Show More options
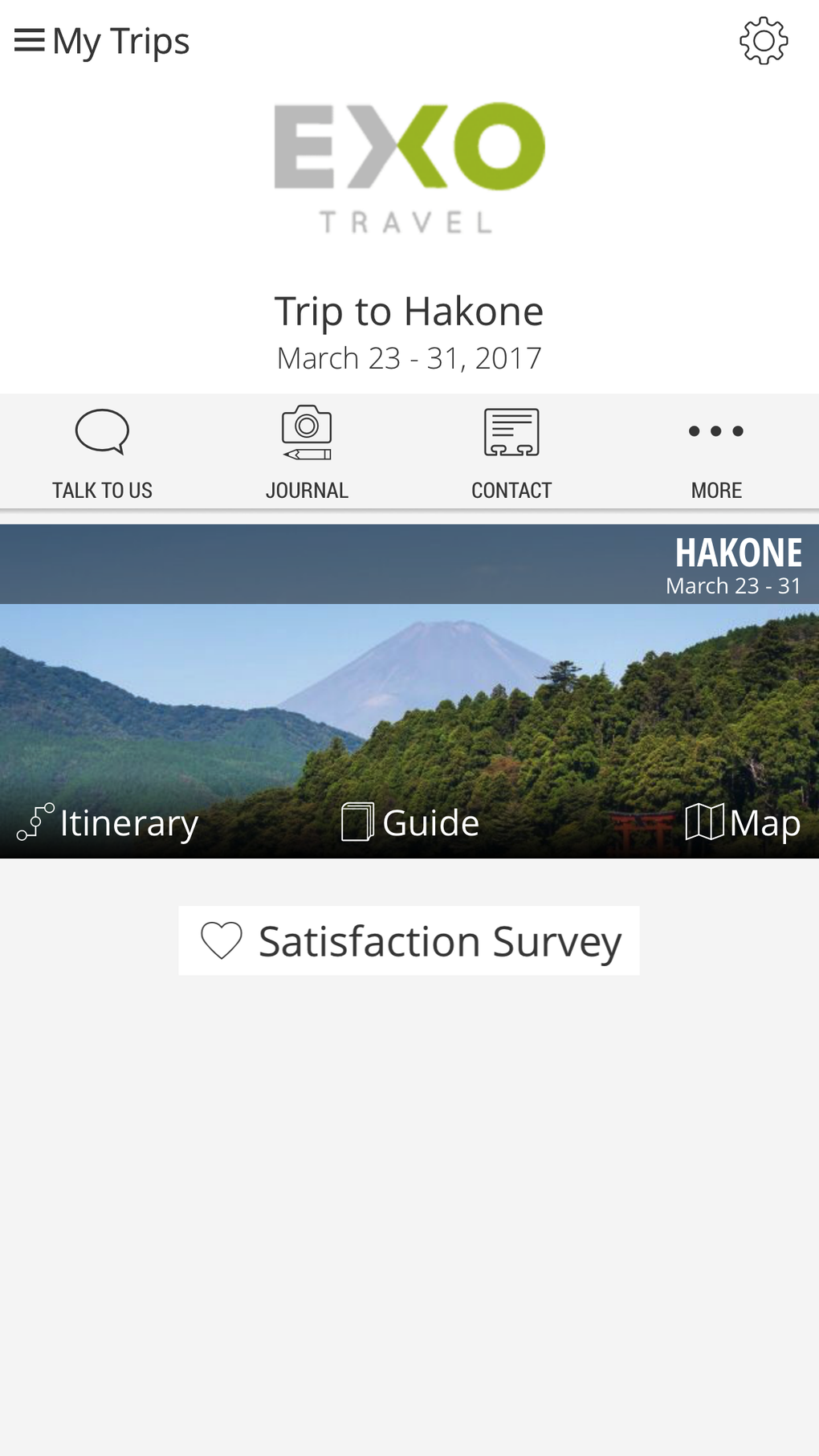 tap(716, 454)
